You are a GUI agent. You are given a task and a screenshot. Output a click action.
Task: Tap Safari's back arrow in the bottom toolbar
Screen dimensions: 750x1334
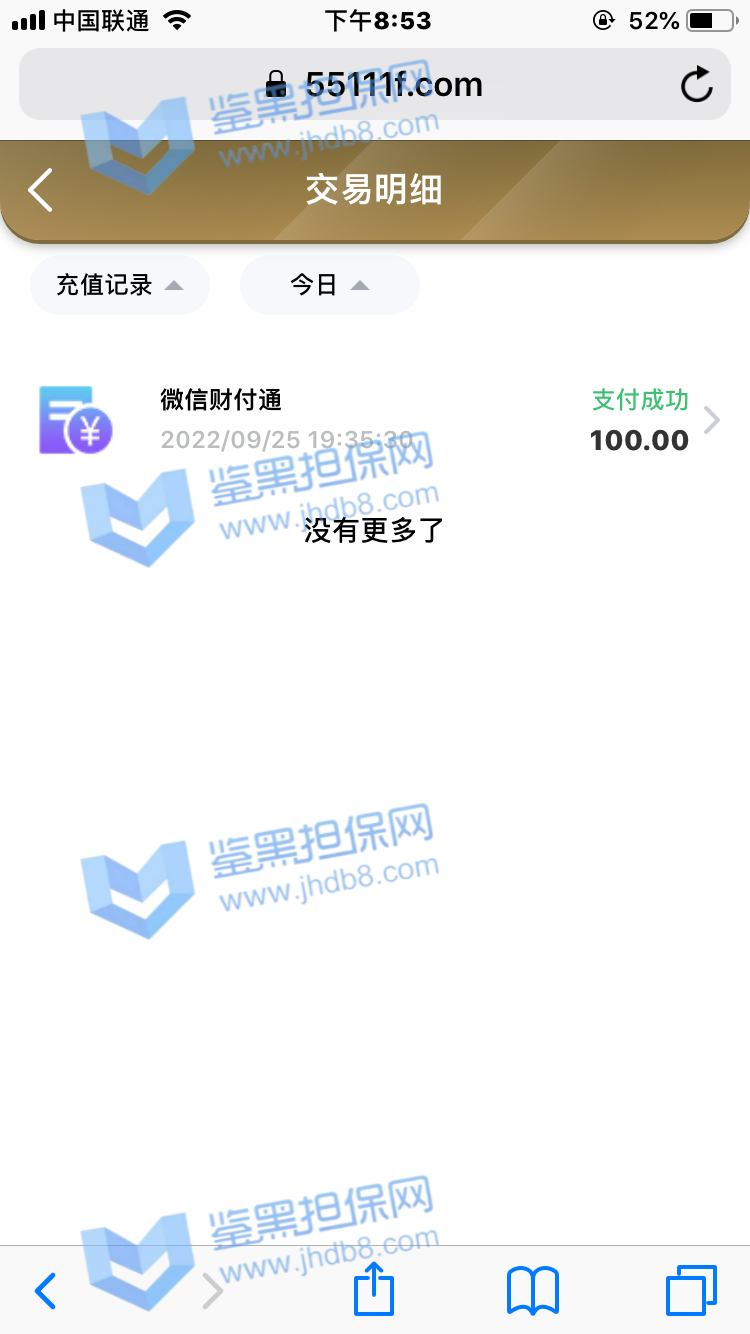[x=46, y=1291]
